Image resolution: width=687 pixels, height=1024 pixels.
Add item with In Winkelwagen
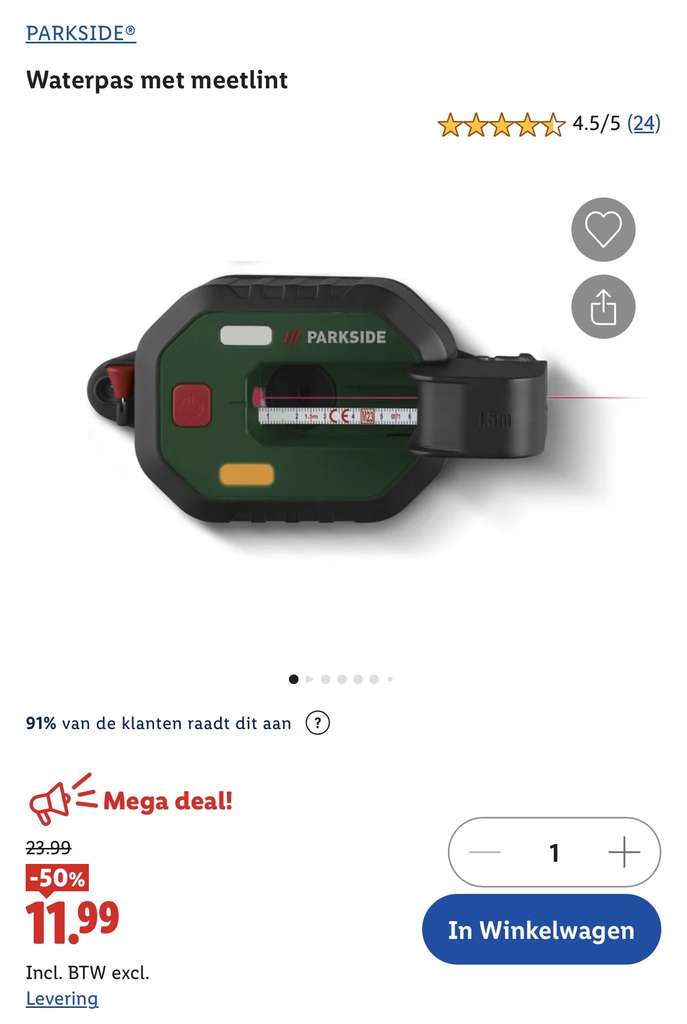coord(541,929)
